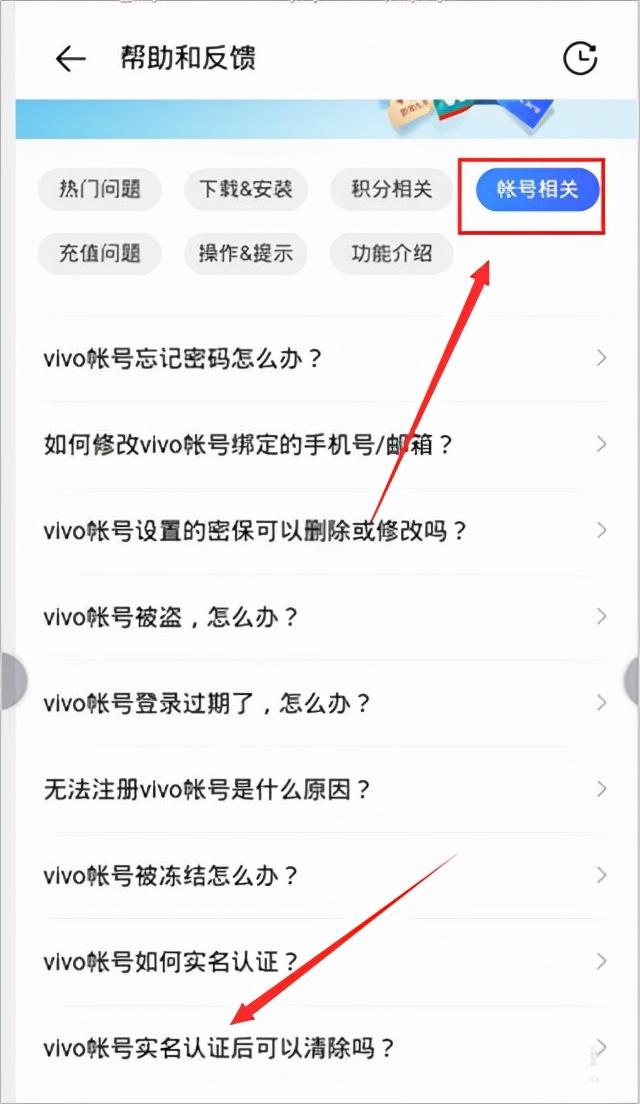Show the 功能介绍 category

391,253
